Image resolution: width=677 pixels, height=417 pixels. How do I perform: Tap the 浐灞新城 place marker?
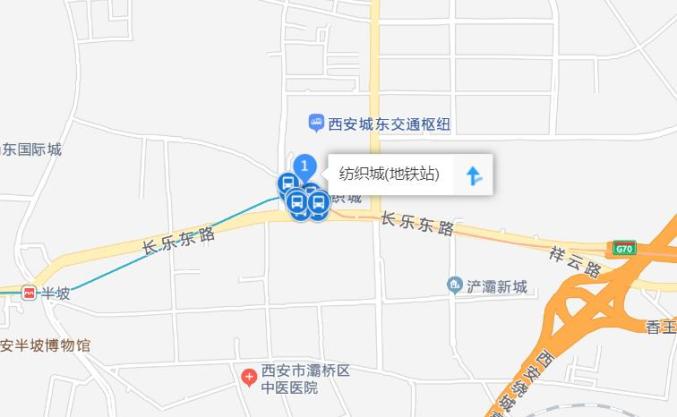pos(455,286)
